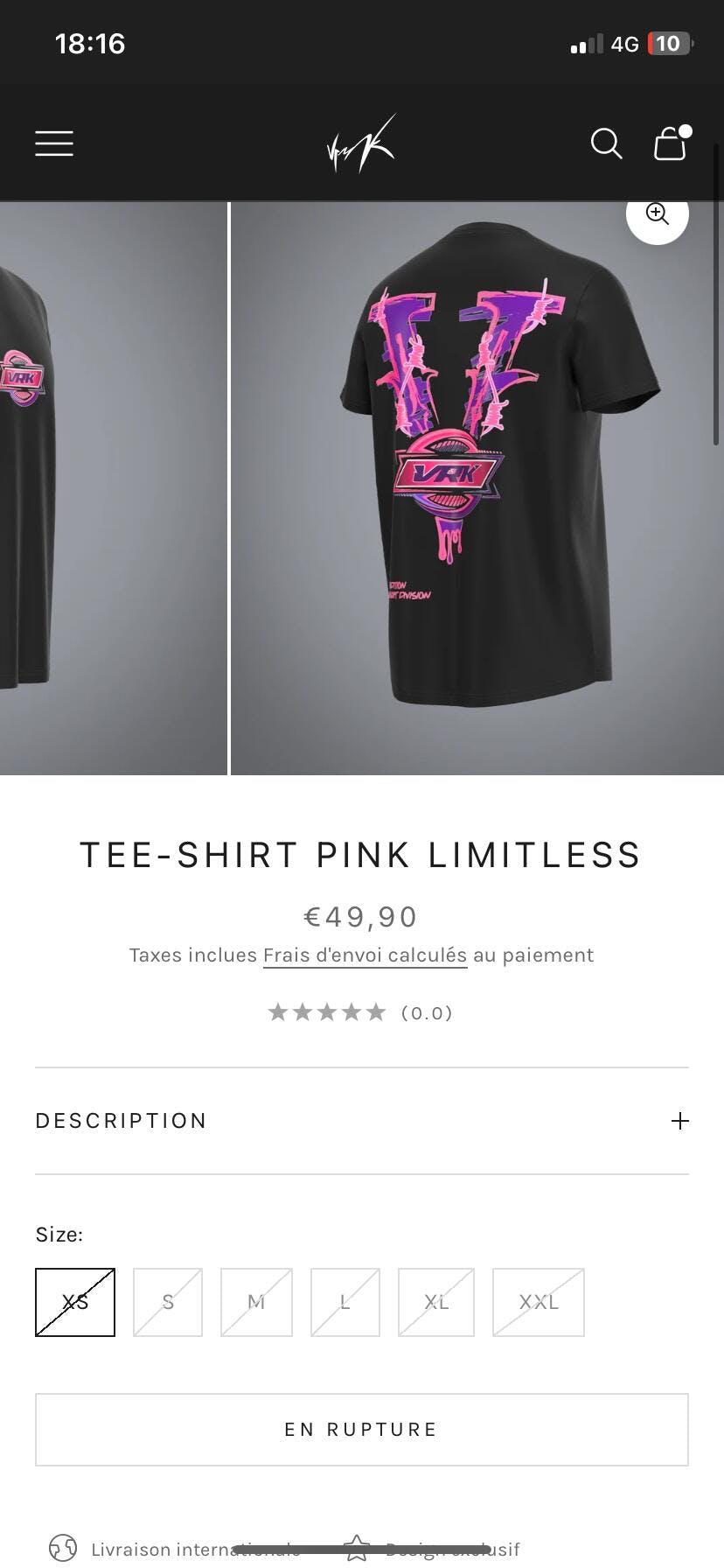Open the Frais d'envoi calculés link

(x=365, y=955)
